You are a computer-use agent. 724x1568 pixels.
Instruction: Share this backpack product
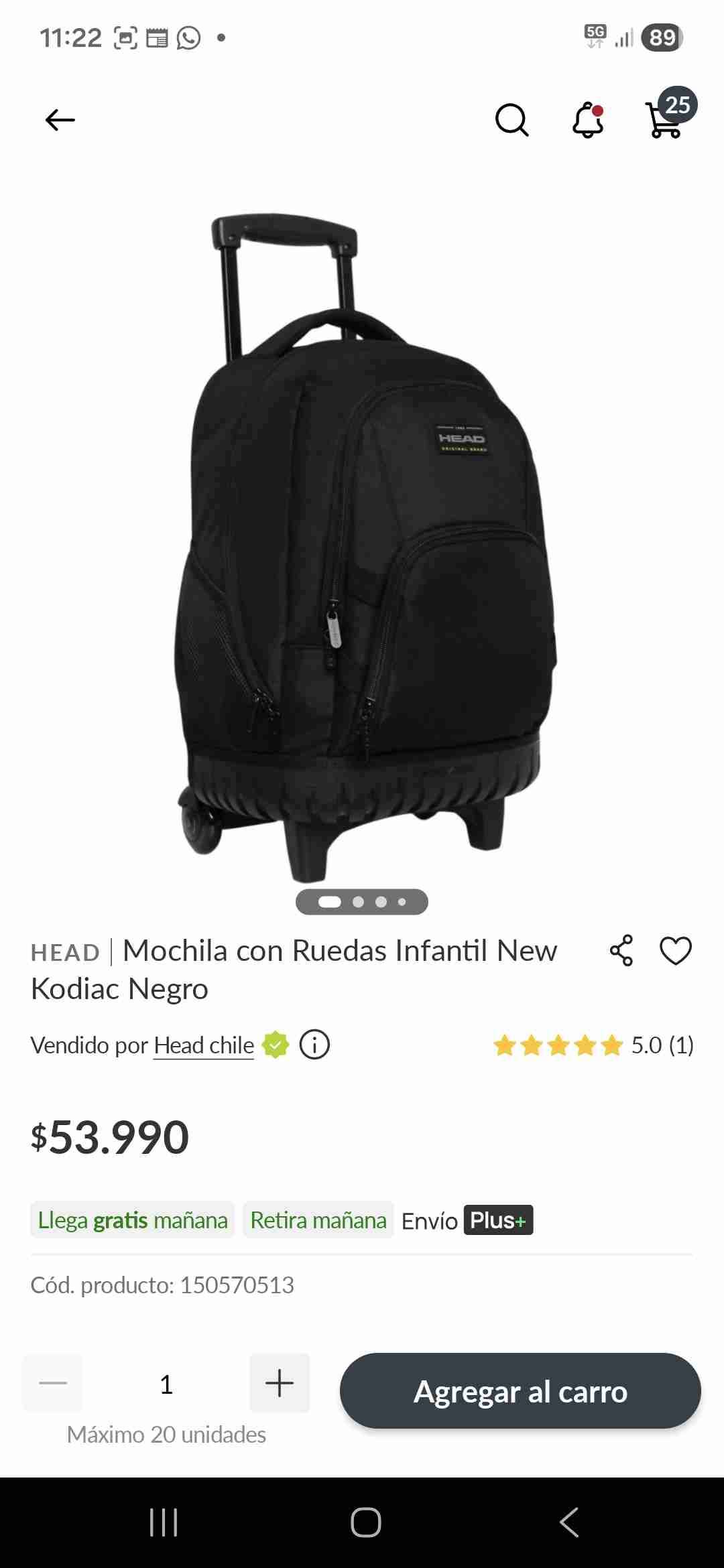621,950
